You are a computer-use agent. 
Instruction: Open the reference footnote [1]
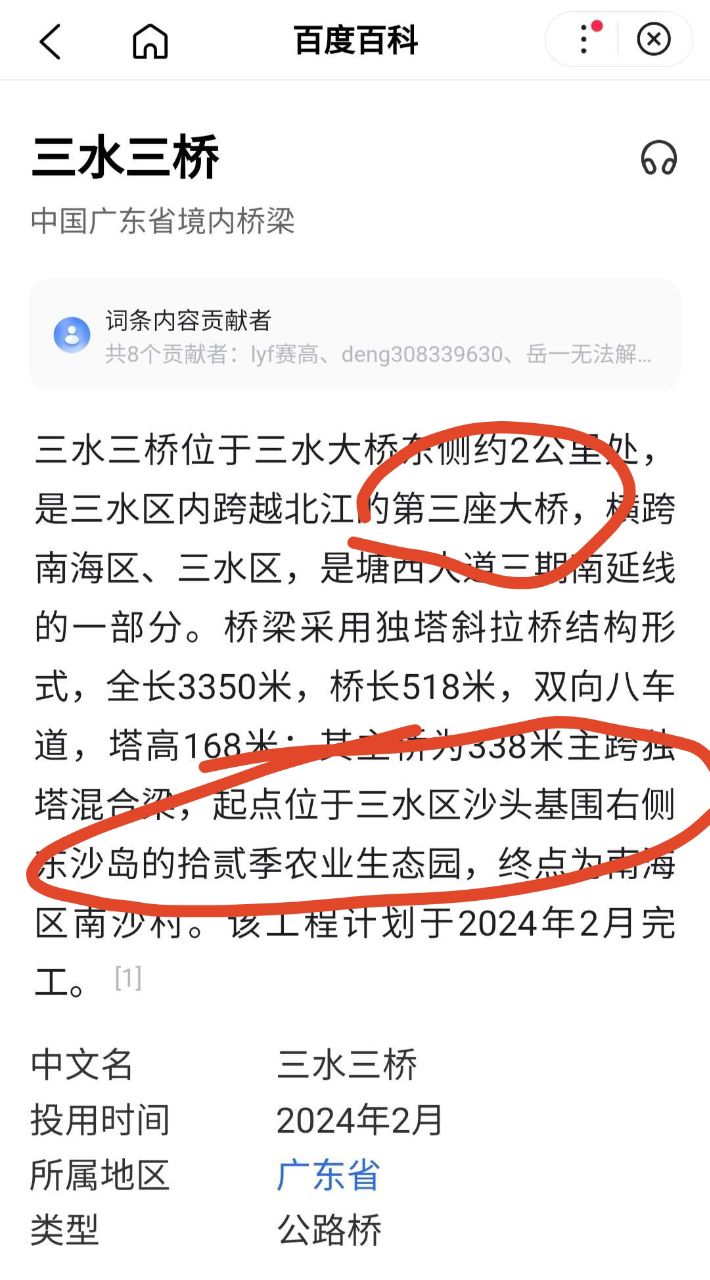128,978
